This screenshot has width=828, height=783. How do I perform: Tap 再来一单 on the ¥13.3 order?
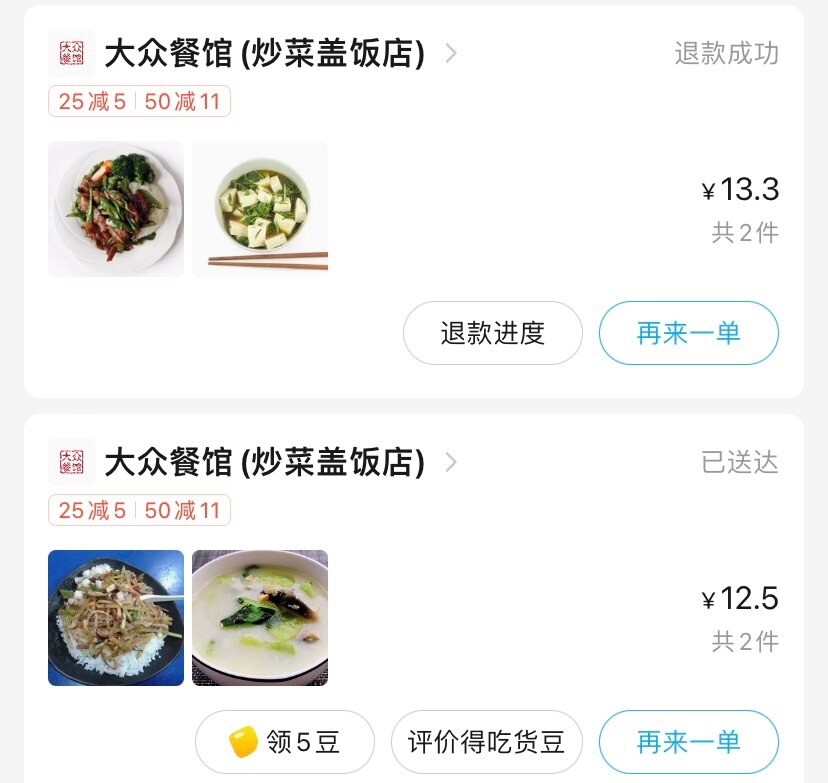pos(688,333)
